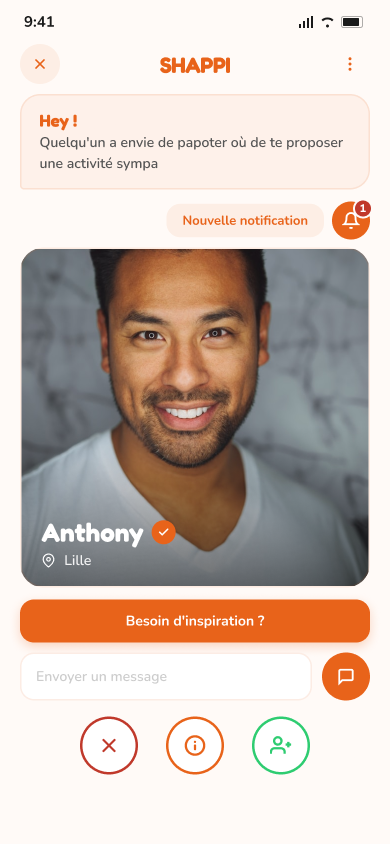This screenshot has height=844, width=390.
Task: Add Anthony as a friend
Action: [281, 745]
